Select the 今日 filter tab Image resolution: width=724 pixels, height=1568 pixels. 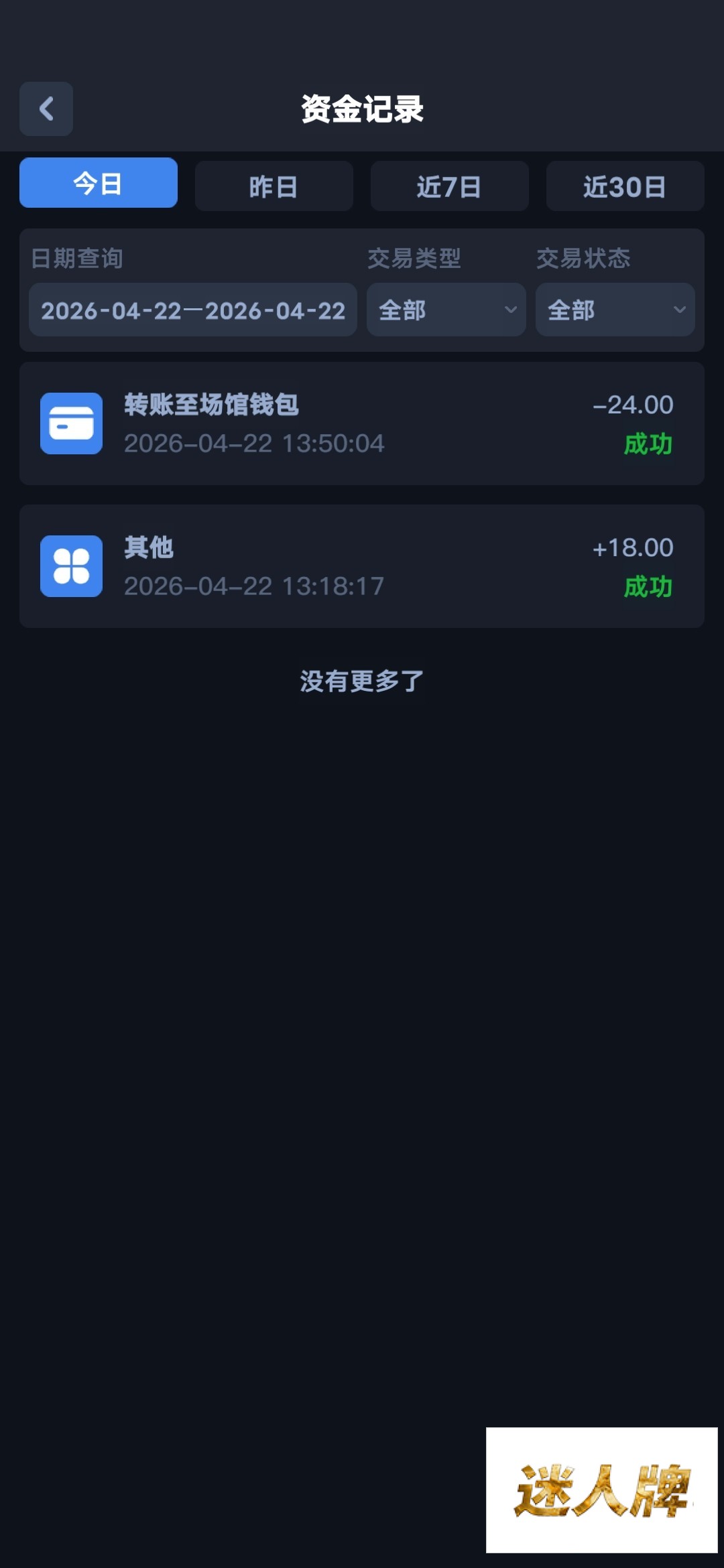tap(98, 183)
